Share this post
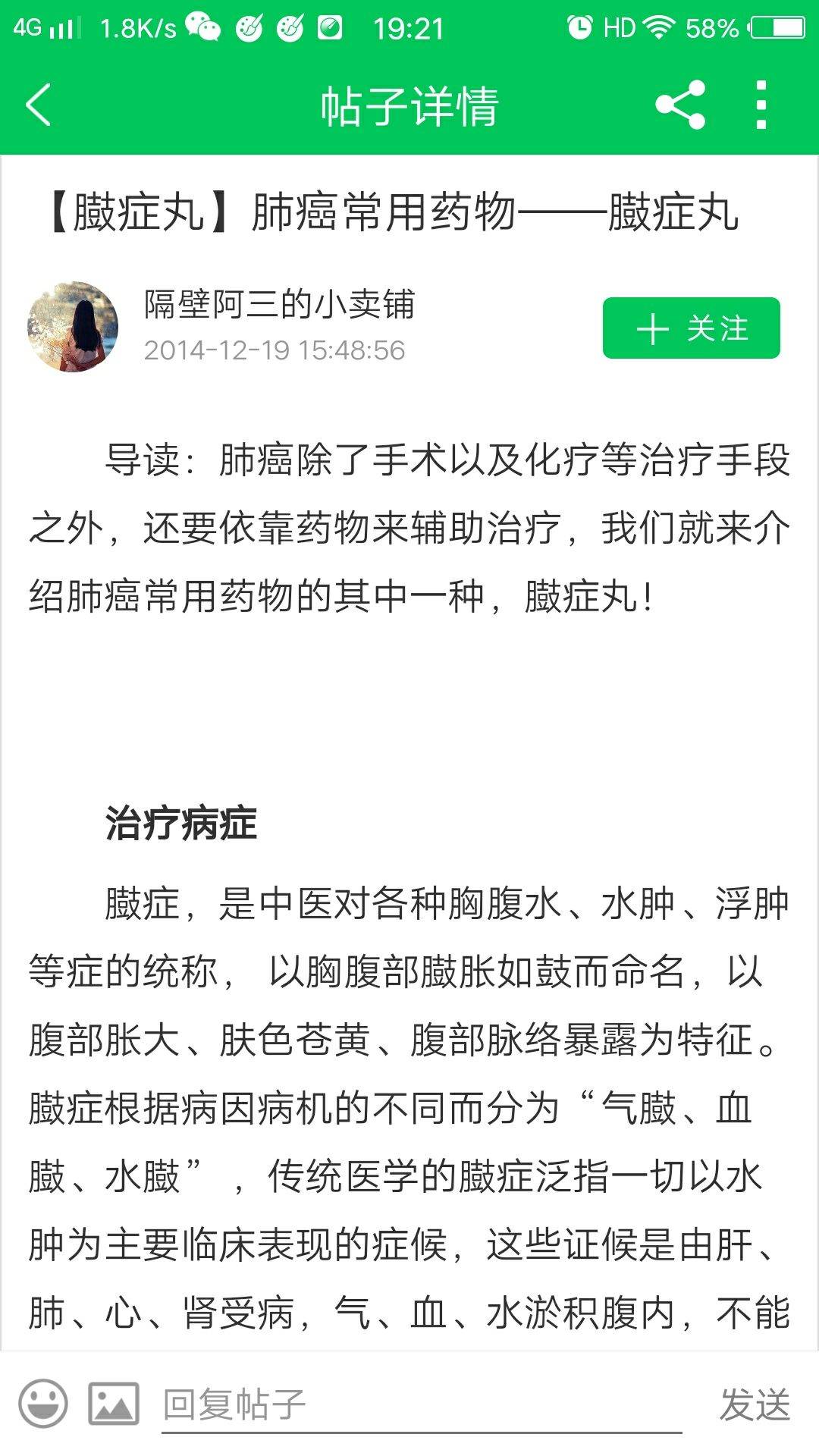 coord(680,105)
